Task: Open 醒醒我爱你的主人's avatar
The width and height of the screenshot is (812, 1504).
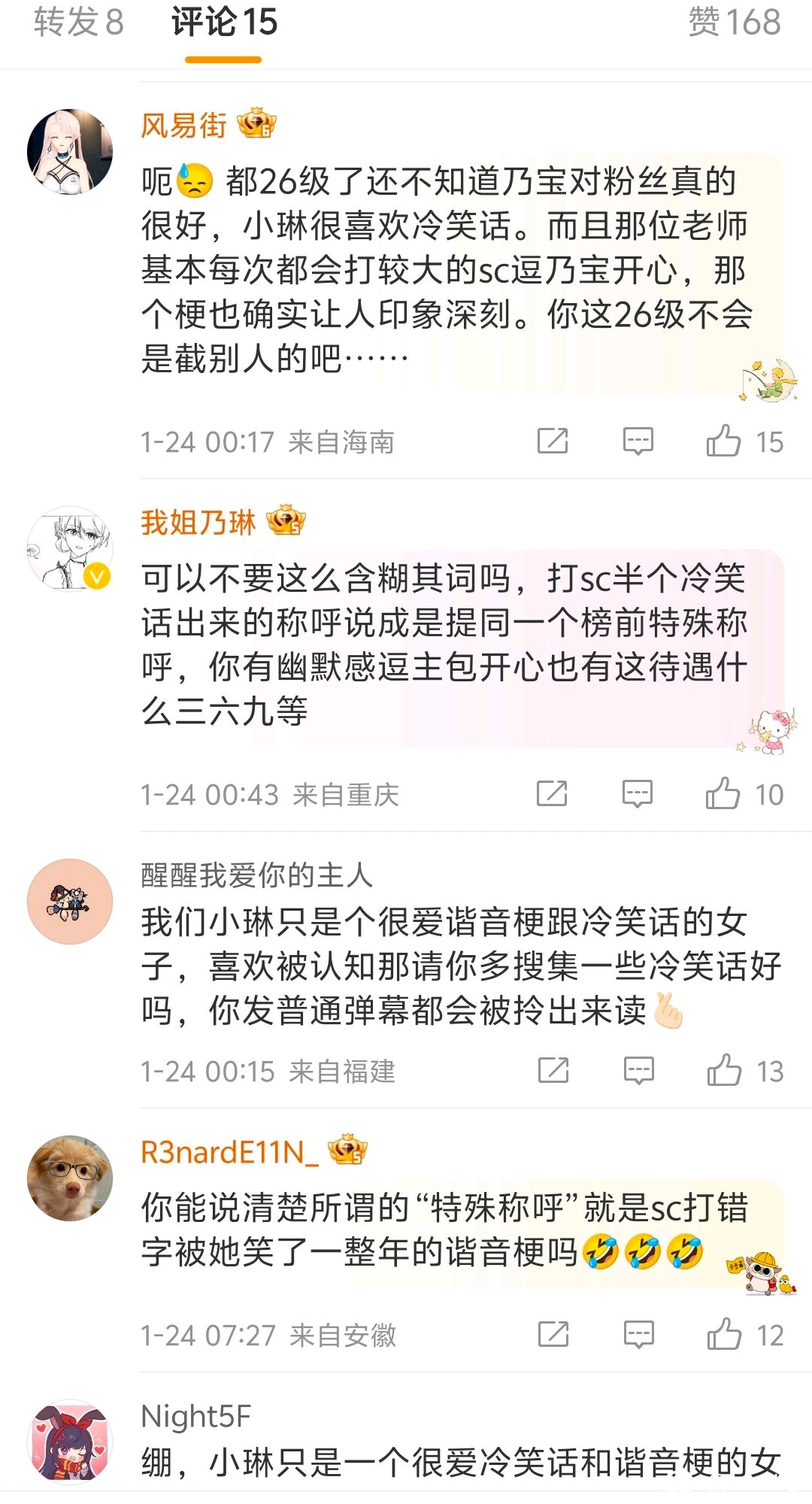Action: pyautogui.click(x=70, y=902)
